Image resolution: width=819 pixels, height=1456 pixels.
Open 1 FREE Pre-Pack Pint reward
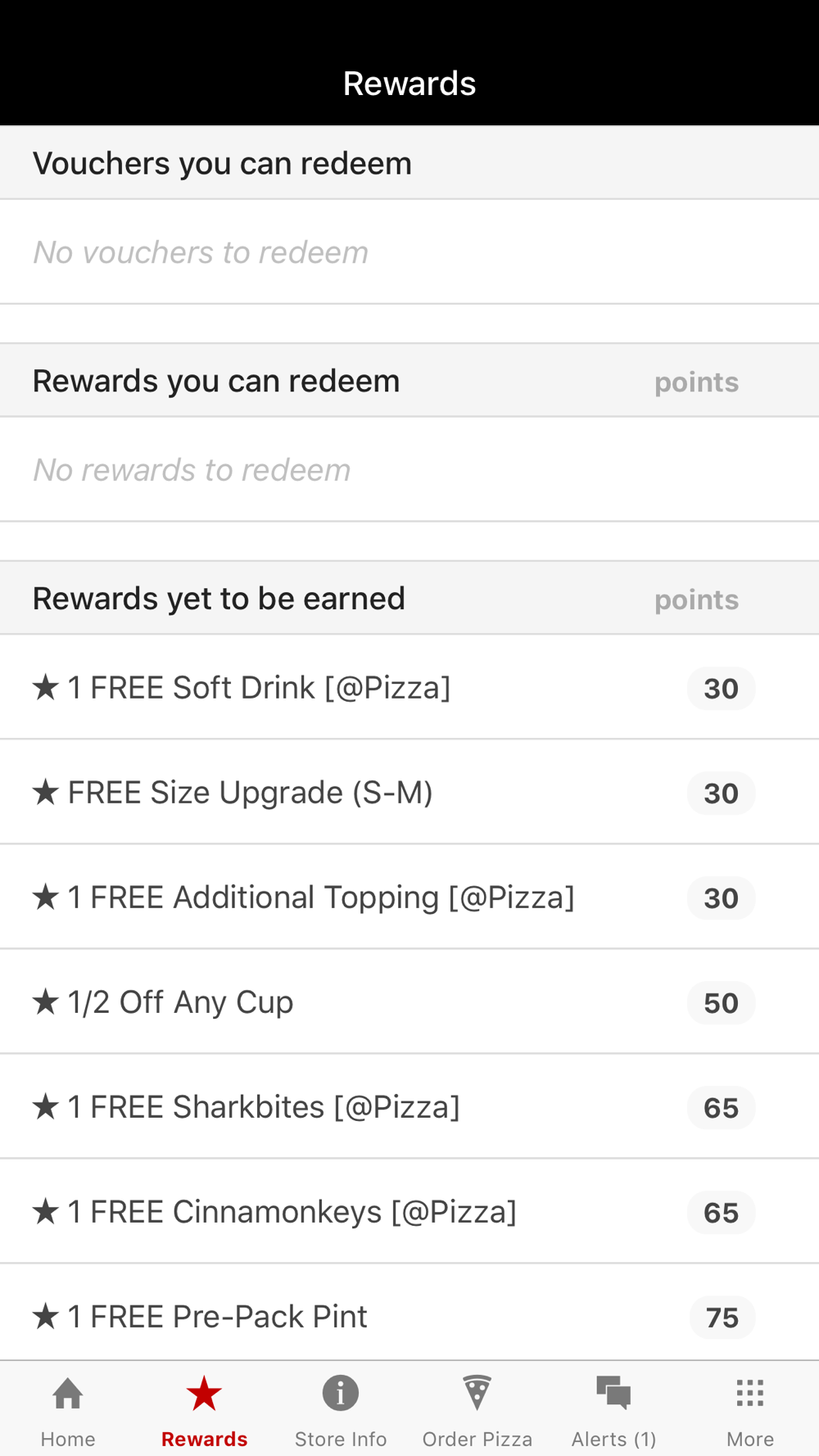click(409, 1314)
